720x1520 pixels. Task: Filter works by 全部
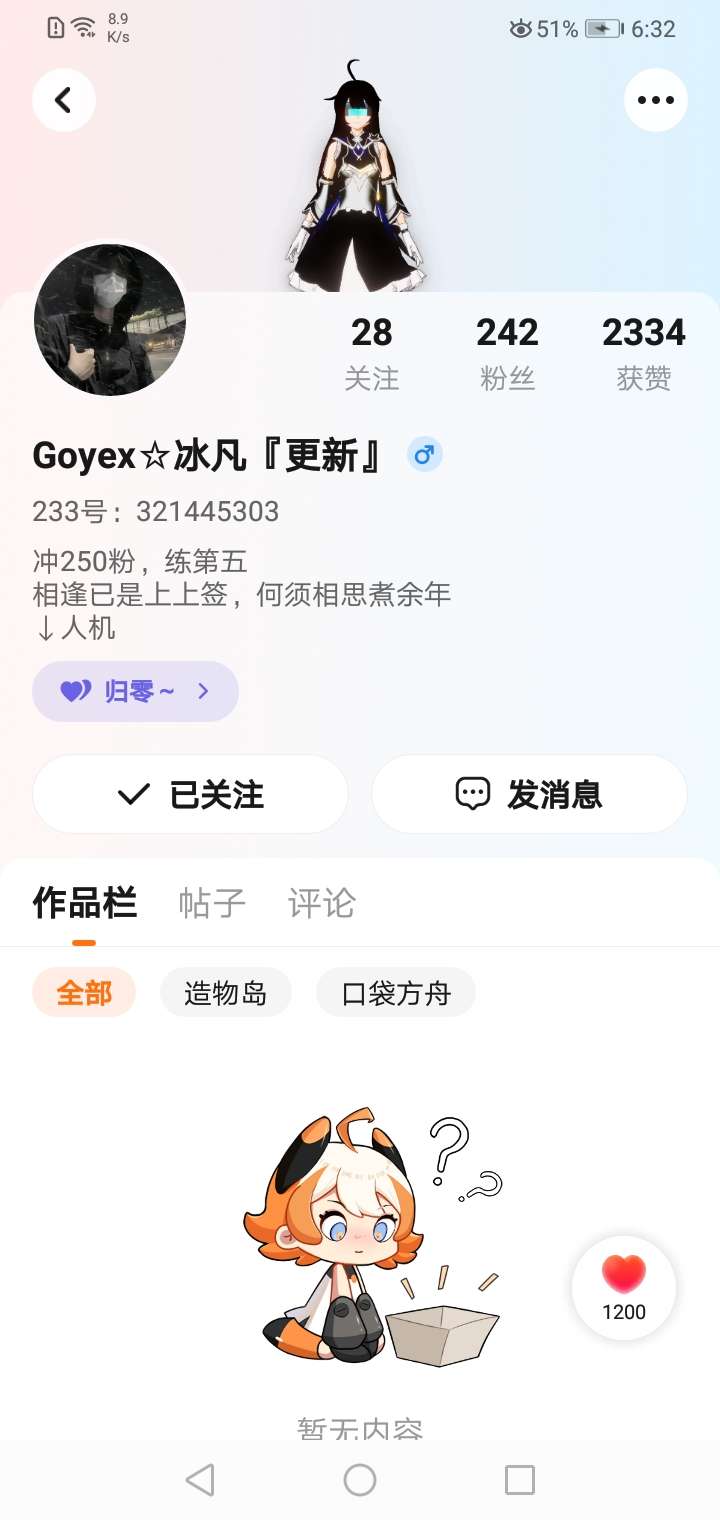point(84,993)
